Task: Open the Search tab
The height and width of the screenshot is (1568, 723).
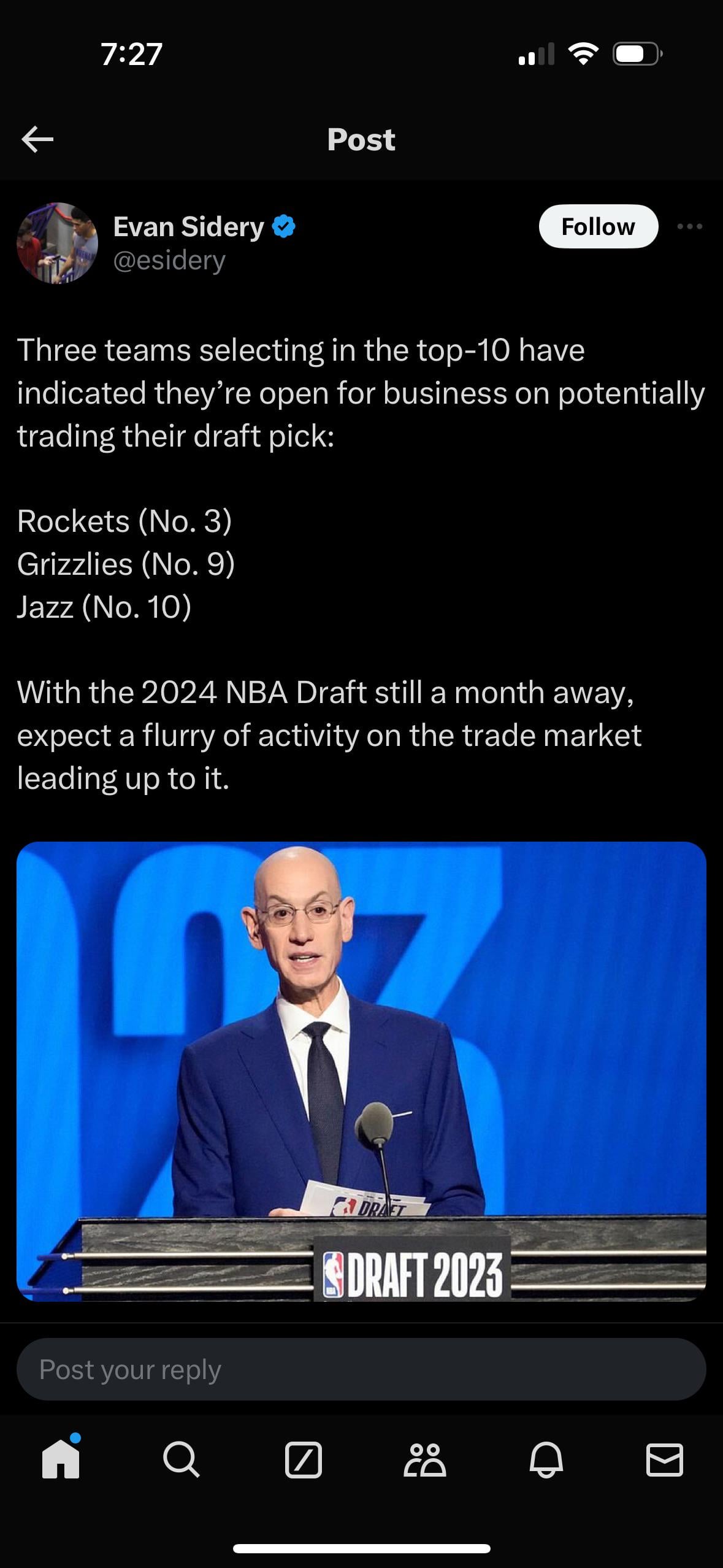Action: pos(181,1459)
